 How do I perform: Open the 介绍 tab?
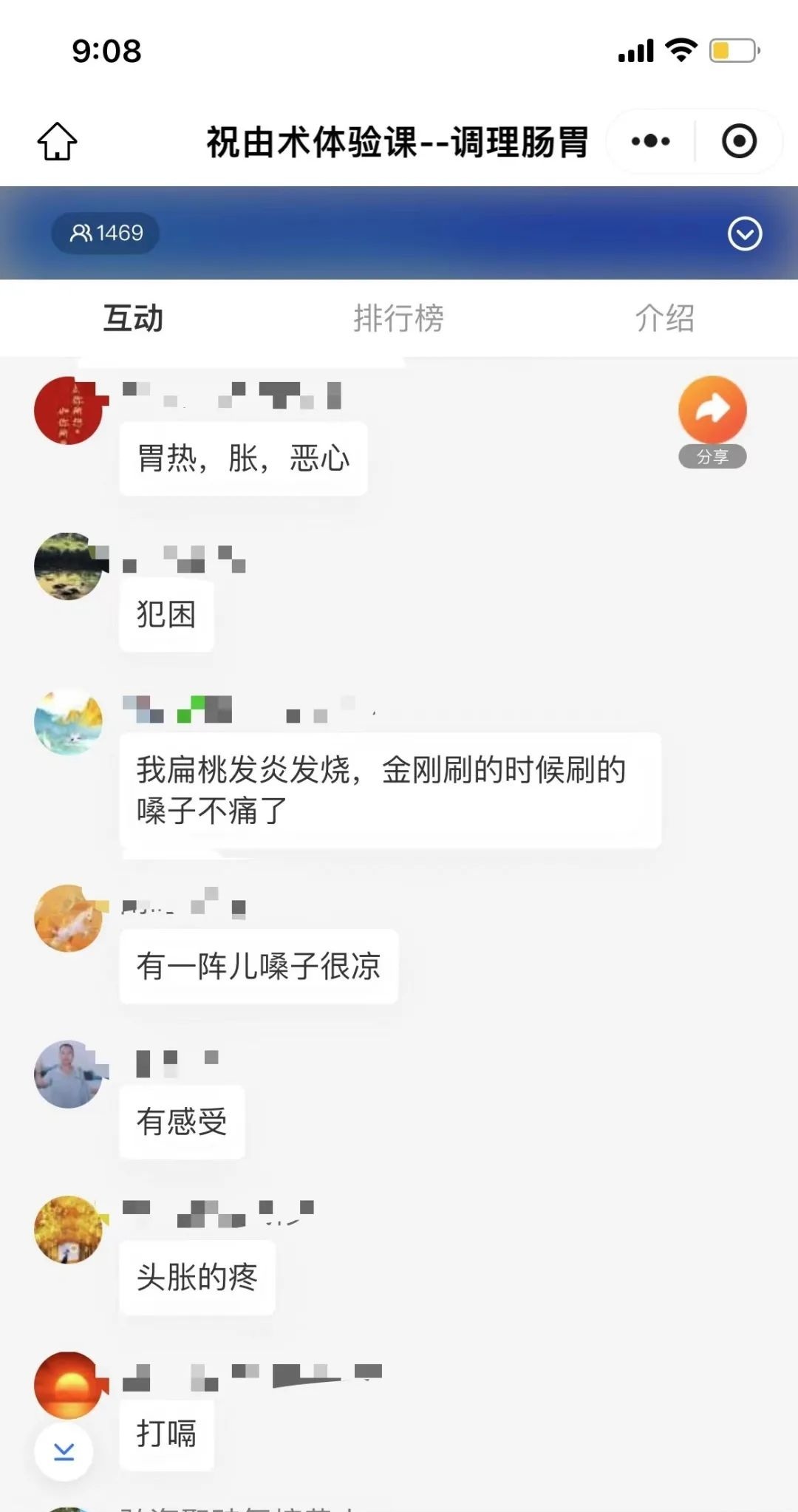tap(664, 319)
